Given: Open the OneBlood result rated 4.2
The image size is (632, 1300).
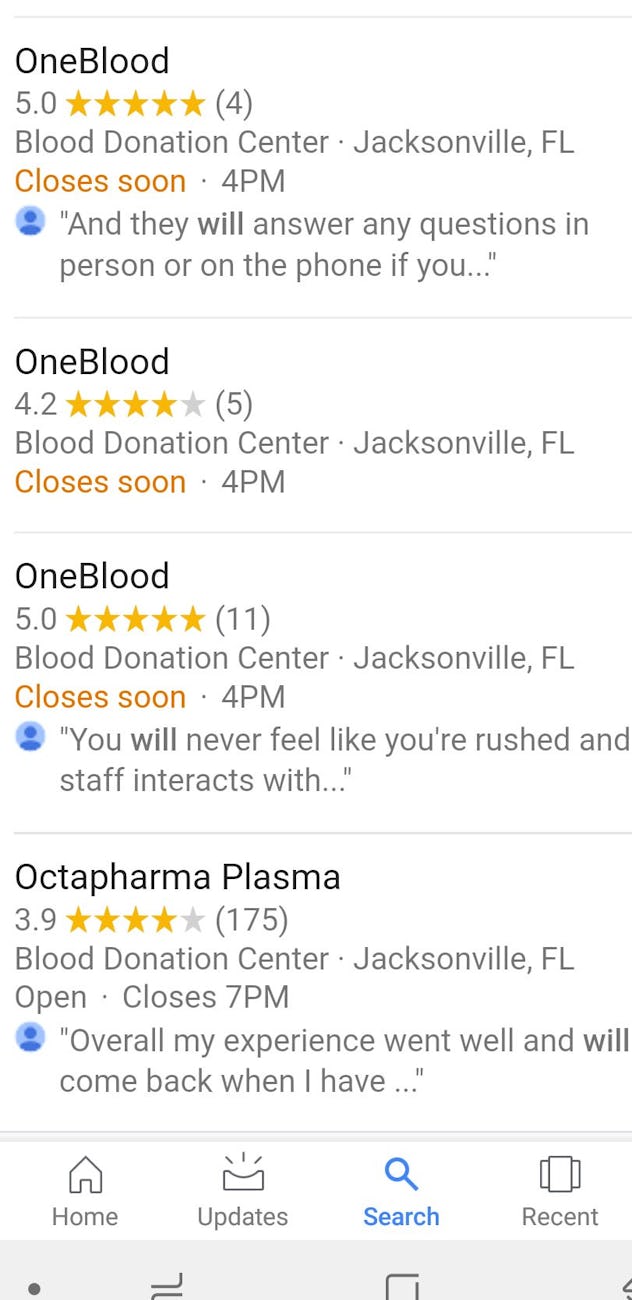Looking at the screenshot, I should coord(316,425).
